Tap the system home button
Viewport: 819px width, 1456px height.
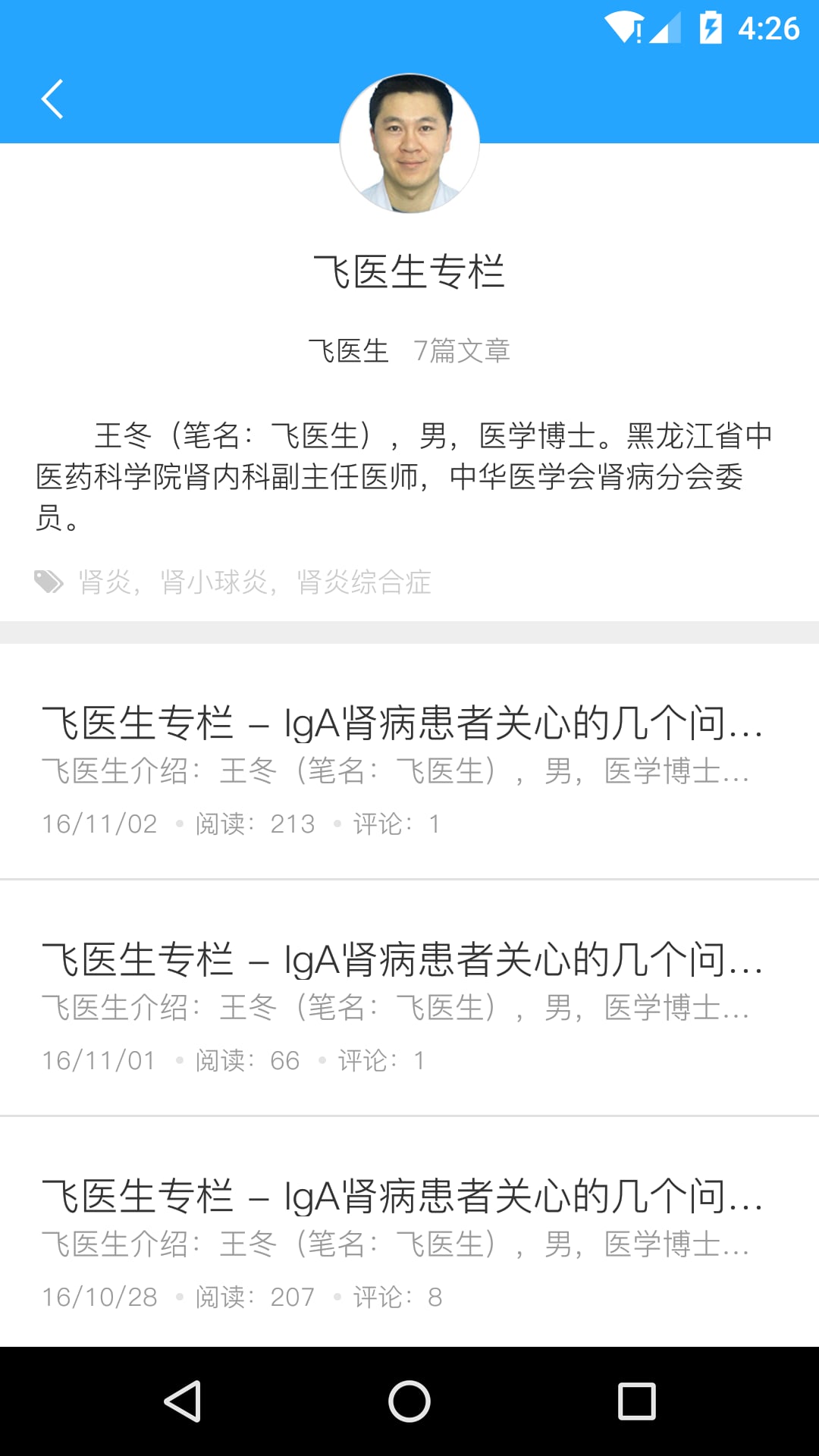pos(409,1401)
